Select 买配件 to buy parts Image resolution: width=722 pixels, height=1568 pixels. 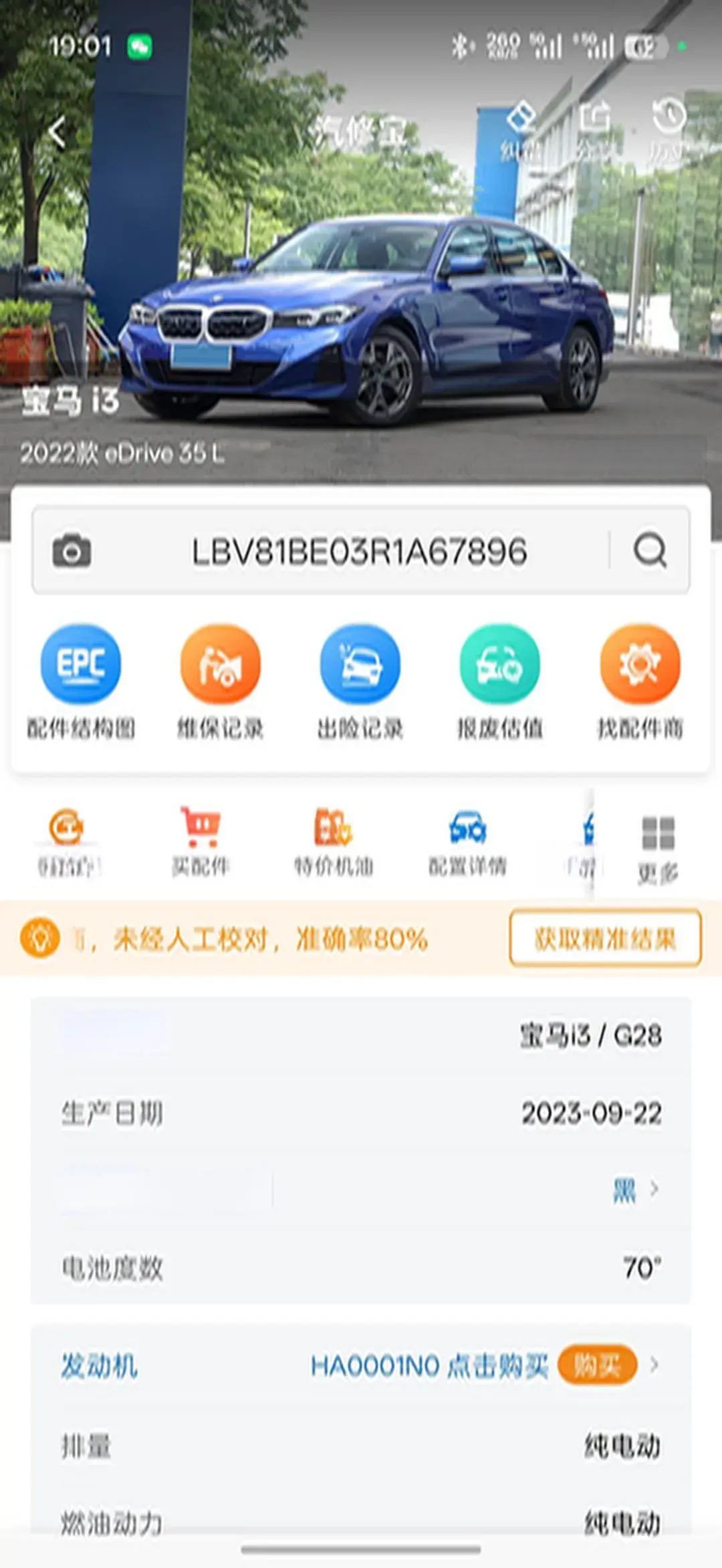pos(201,842)
